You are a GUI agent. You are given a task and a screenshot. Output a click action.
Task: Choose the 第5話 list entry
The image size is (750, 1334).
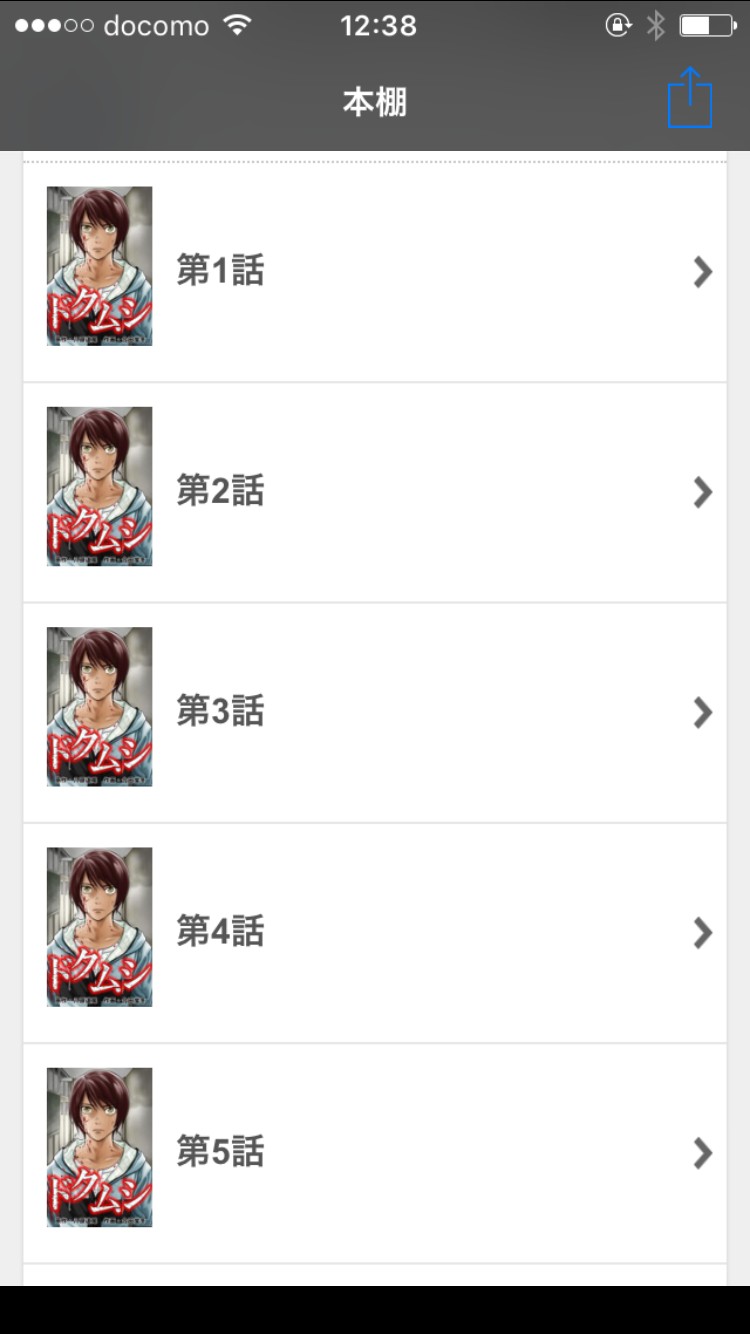[375, 1151]
